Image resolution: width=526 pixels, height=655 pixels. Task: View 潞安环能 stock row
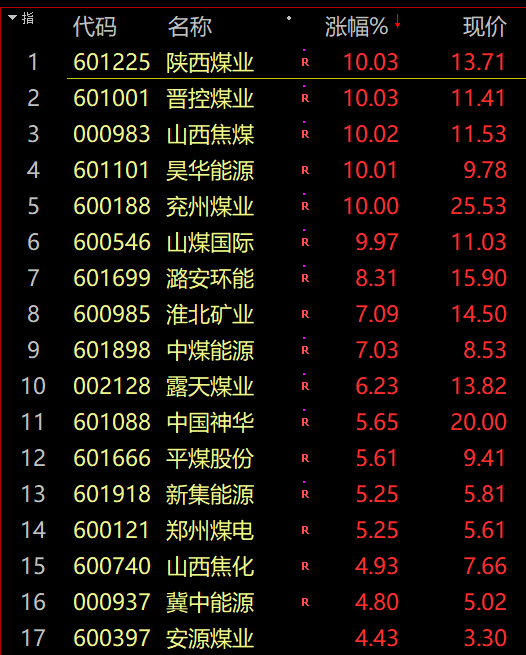pos(263,278)
